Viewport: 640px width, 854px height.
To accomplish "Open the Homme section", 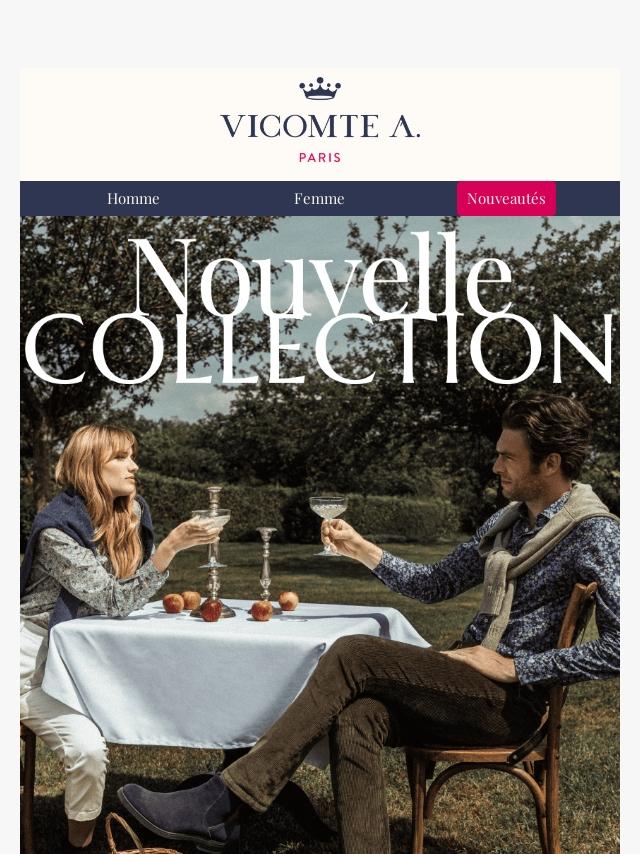I will 133,199.
